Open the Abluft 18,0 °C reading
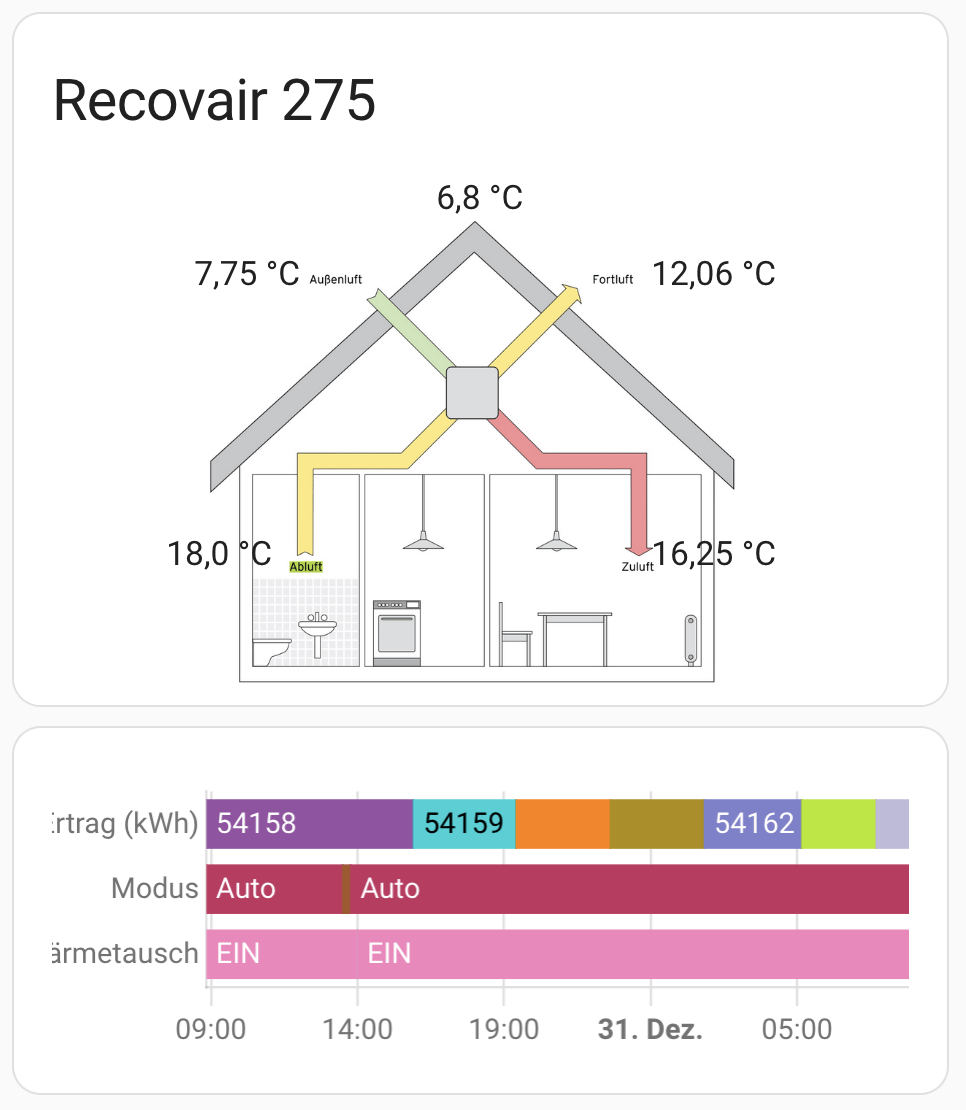The image size is (966, 1110). tap(219, 553)
